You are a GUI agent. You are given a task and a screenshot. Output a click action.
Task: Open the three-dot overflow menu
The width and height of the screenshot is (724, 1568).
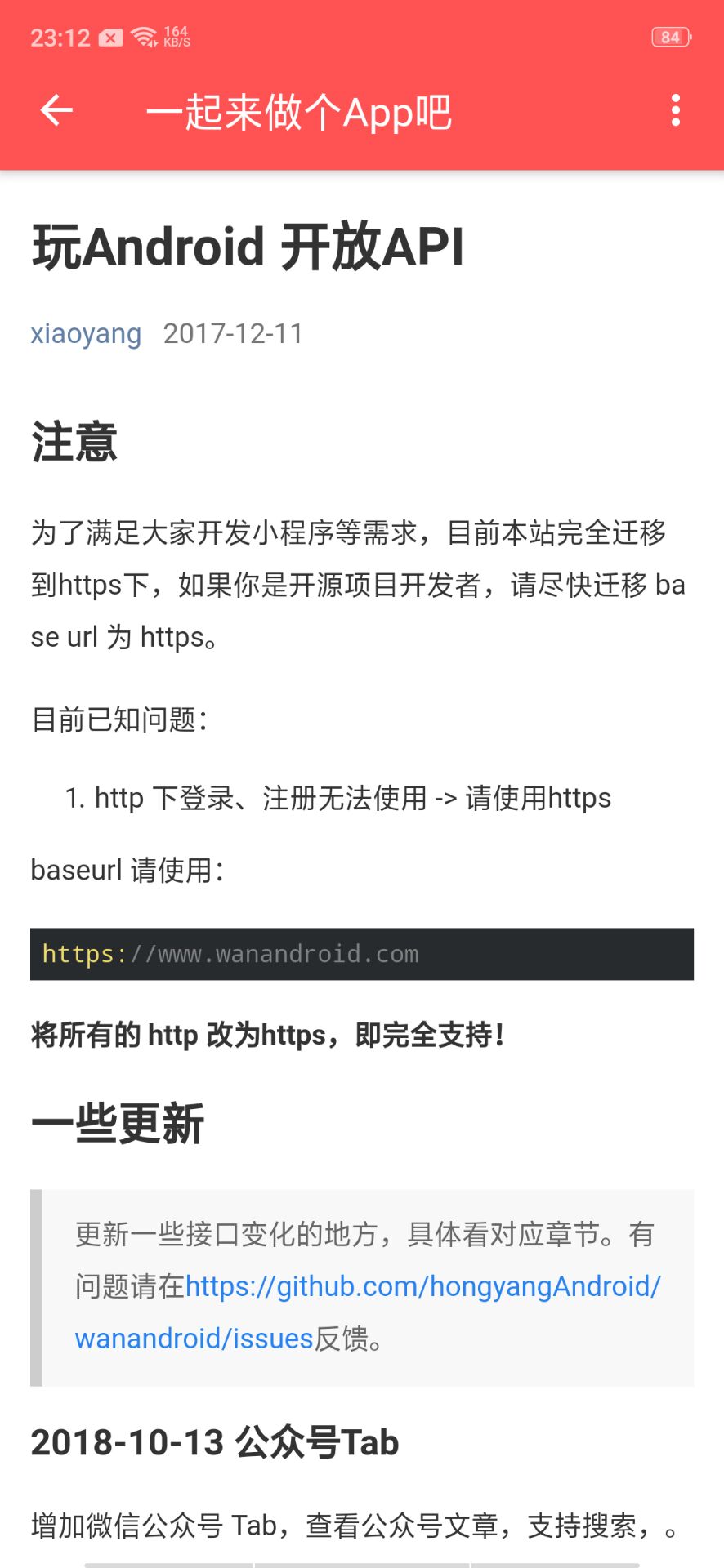pyautogui.click(x=675, y=110)
